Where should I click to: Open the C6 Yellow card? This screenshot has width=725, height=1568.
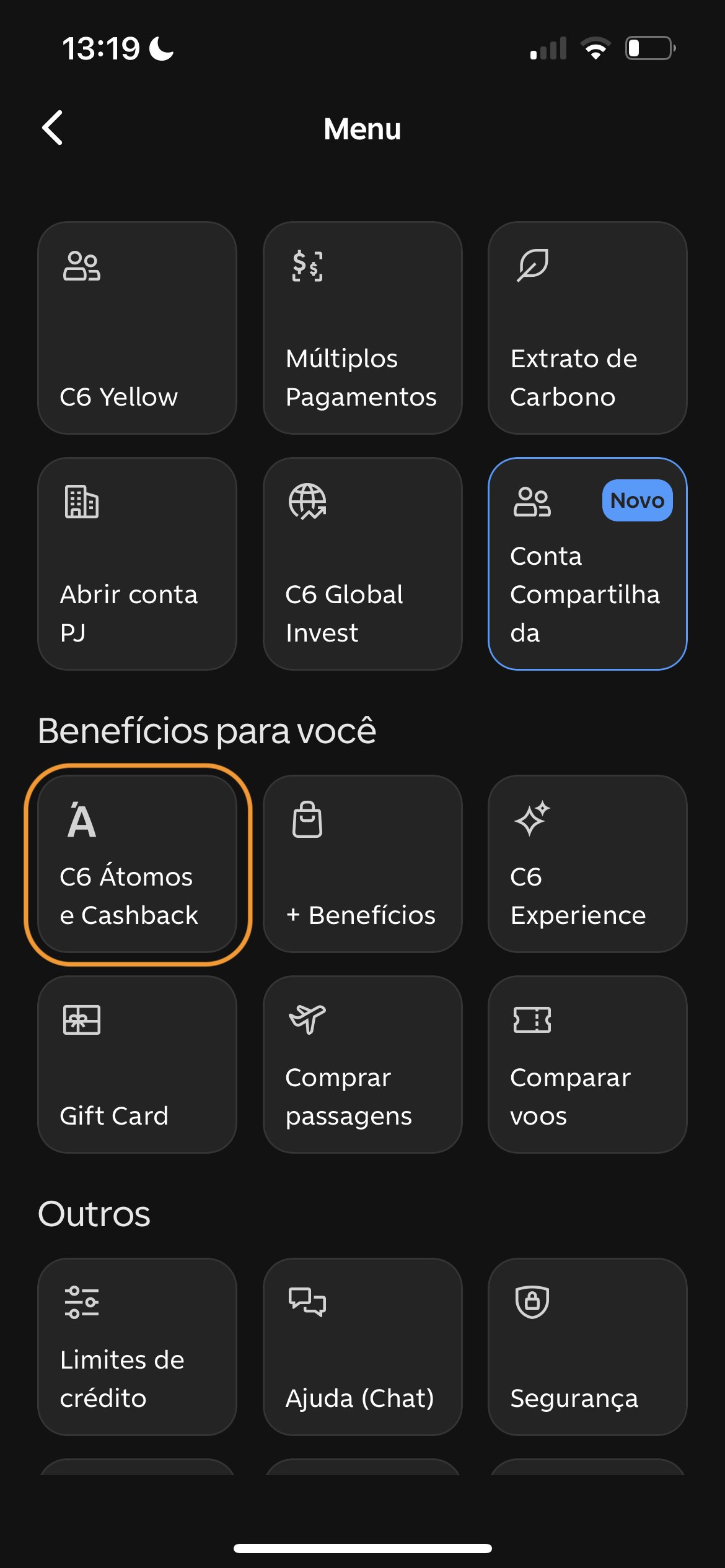click(137, 328)
